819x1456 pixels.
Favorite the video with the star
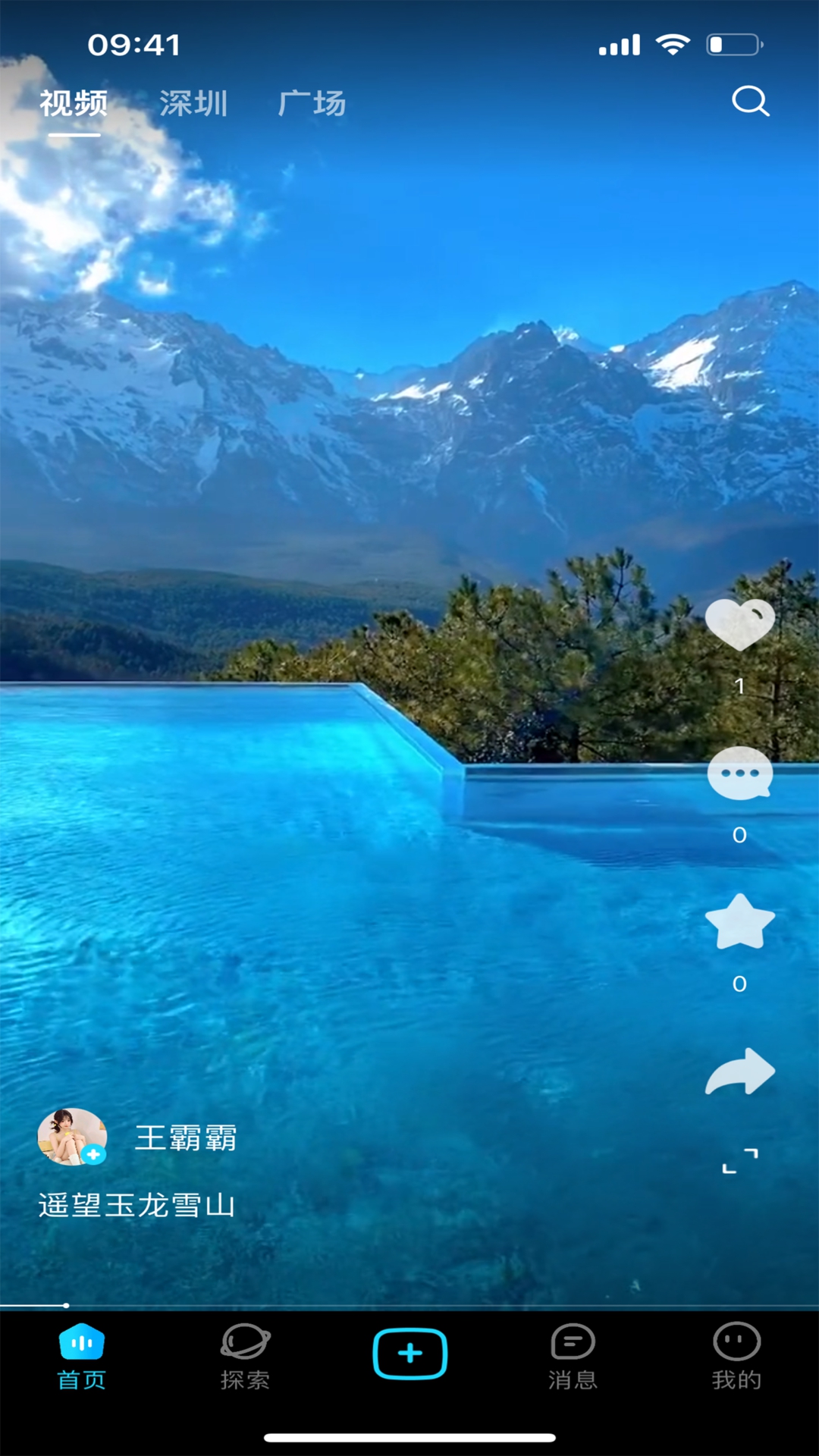[740, 921]
